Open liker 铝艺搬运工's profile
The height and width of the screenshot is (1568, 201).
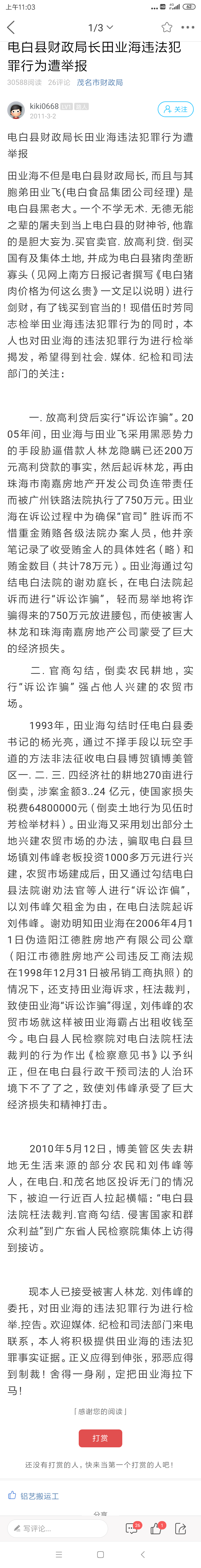pos(40,1496)
